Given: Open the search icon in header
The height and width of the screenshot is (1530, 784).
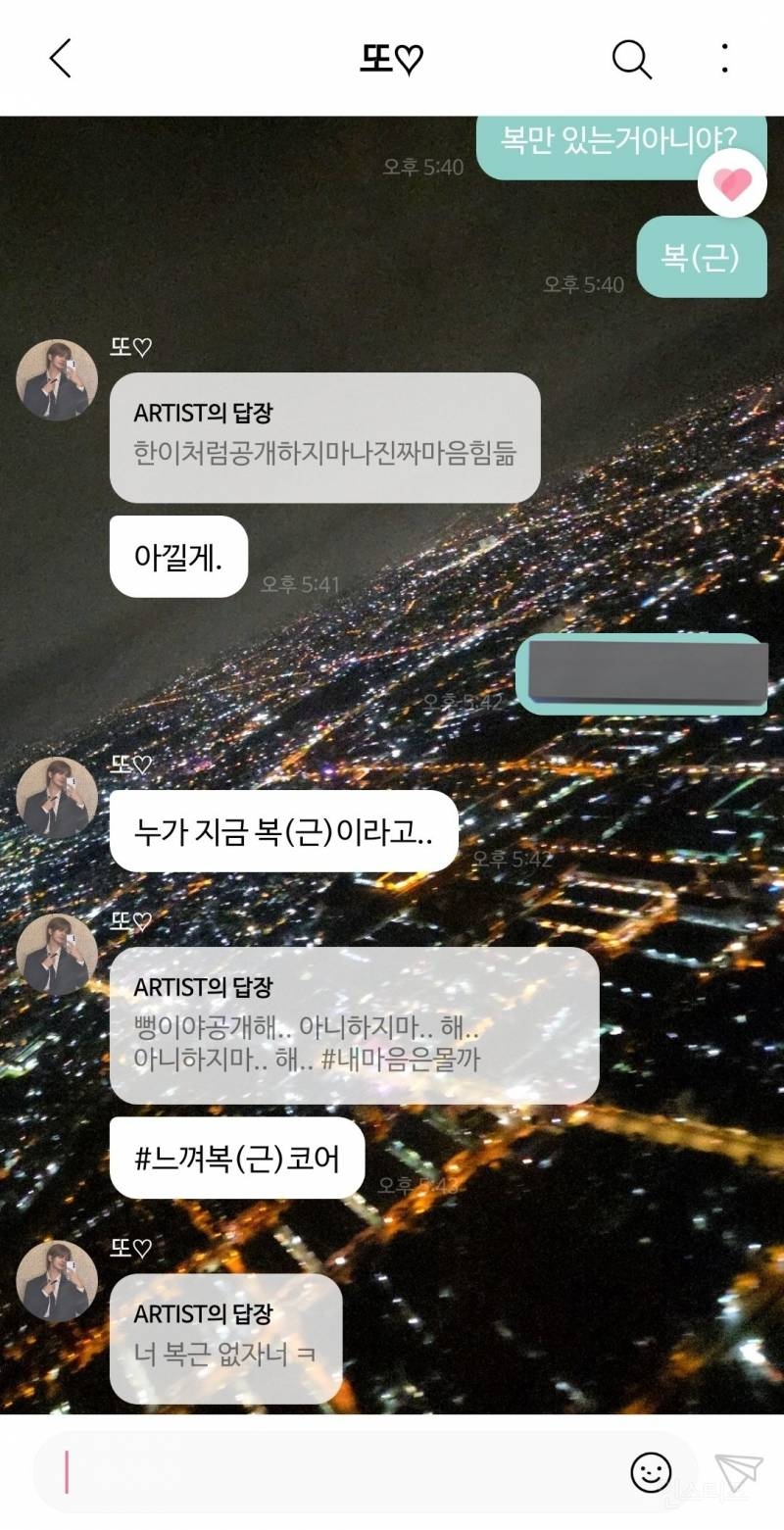Looking at the screenshot, I should click(632, 58).
